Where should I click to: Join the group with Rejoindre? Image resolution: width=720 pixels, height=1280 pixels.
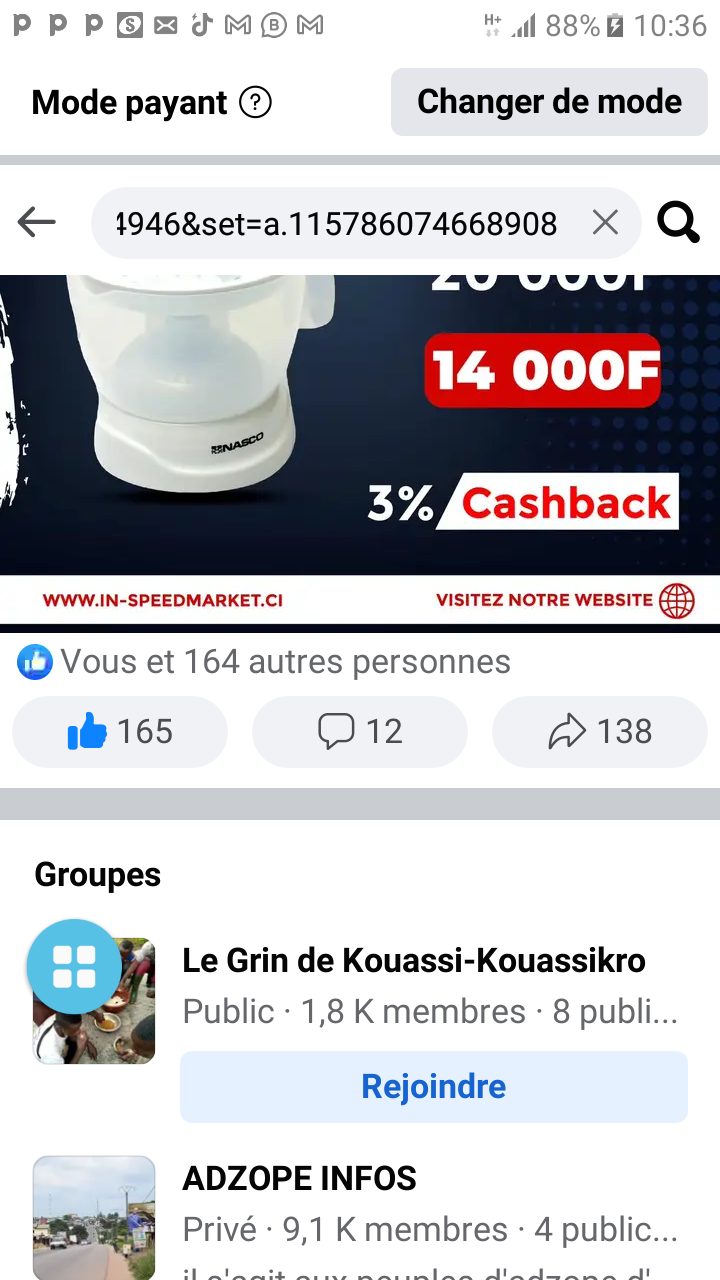(x=434, y=1087)
